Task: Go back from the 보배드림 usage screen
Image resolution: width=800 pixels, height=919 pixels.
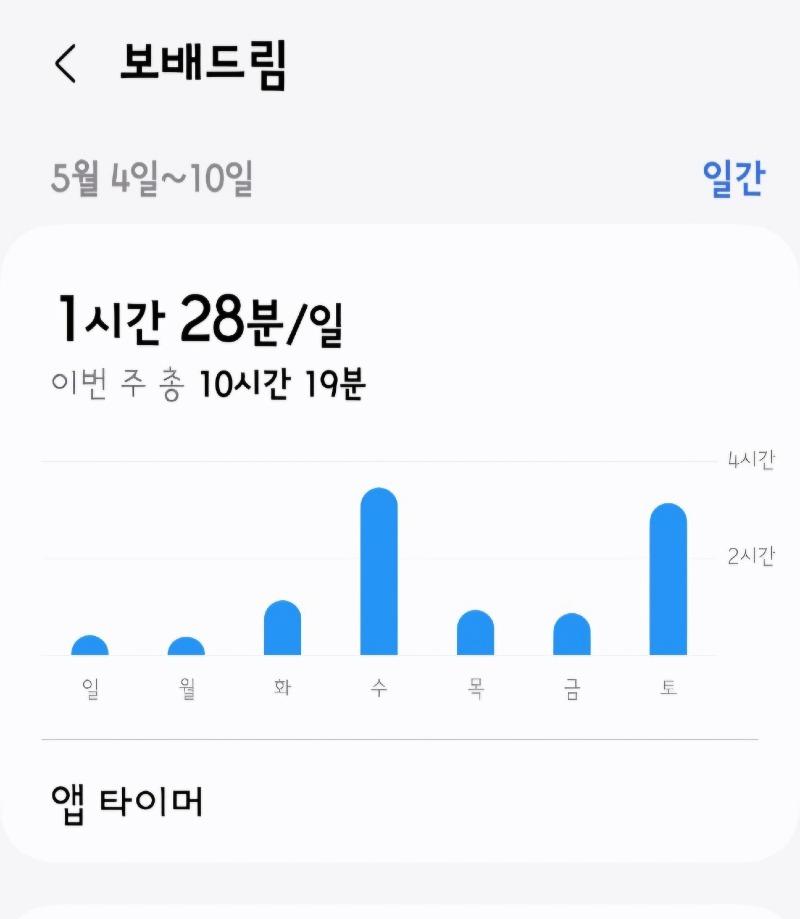Action: [66, 65]
